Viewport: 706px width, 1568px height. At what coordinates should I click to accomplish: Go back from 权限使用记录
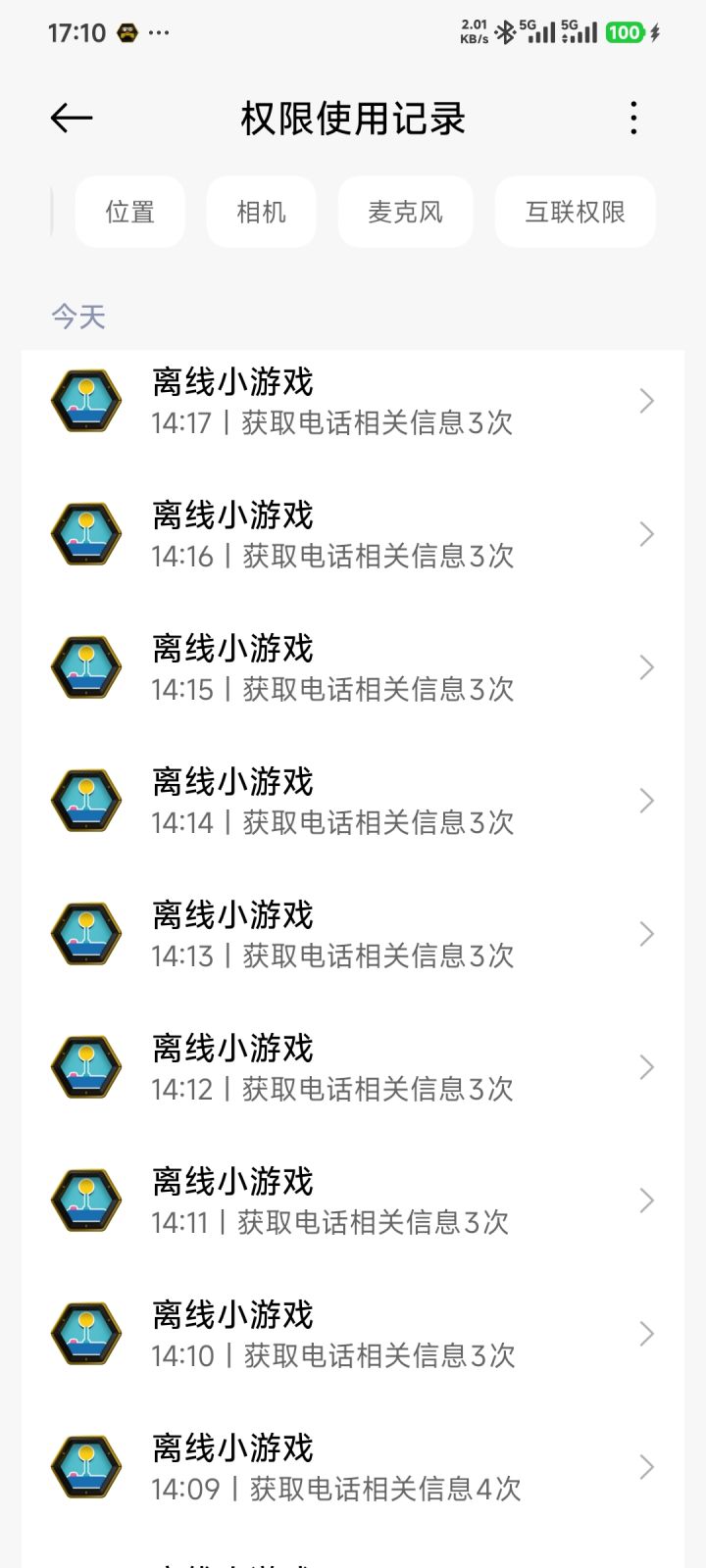72,119
